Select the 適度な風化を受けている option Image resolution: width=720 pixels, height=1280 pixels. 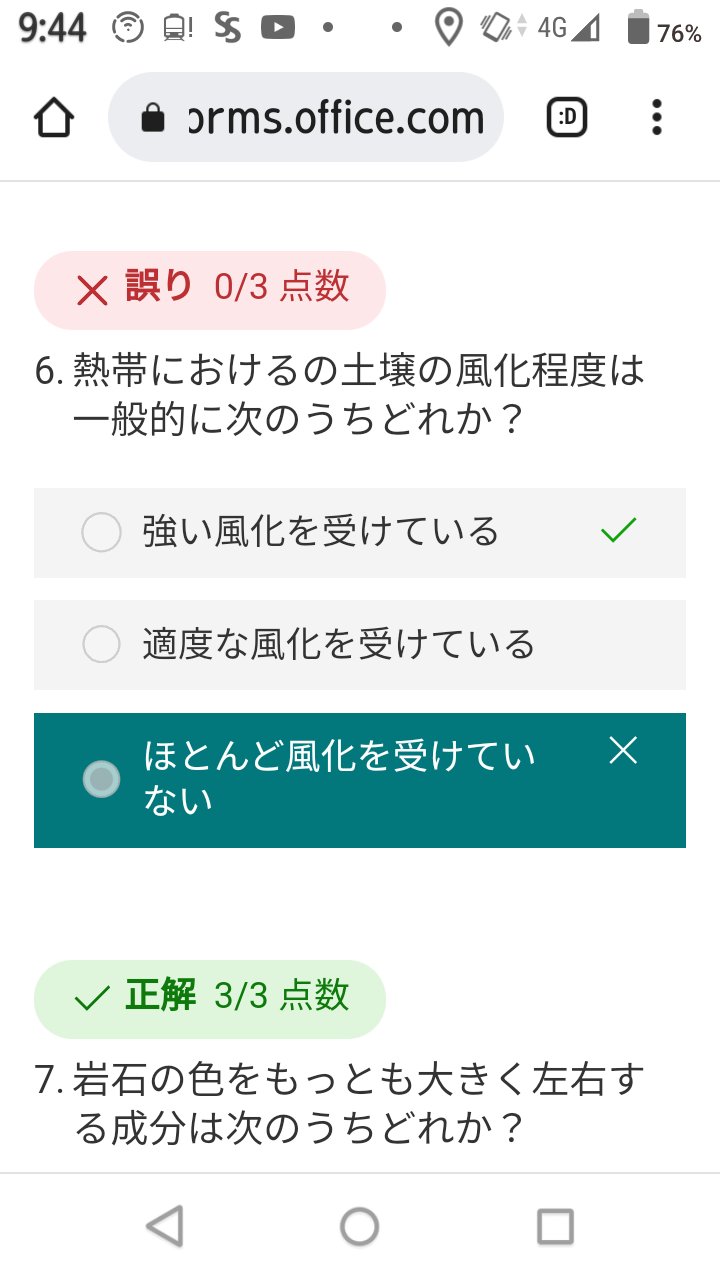tap(101, 644)
